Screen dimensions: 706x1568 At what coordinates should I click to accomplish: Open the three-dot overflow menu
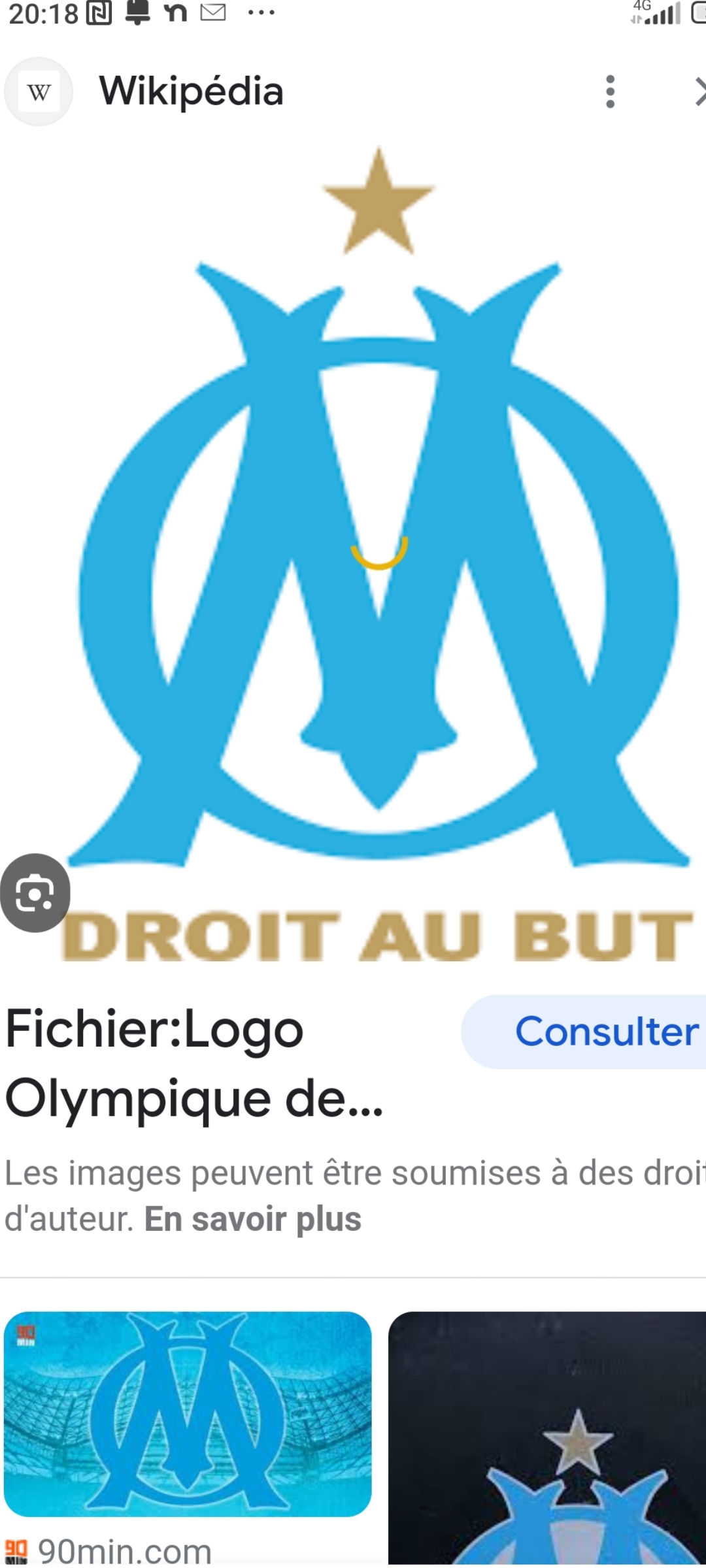[x=610, y=91]
